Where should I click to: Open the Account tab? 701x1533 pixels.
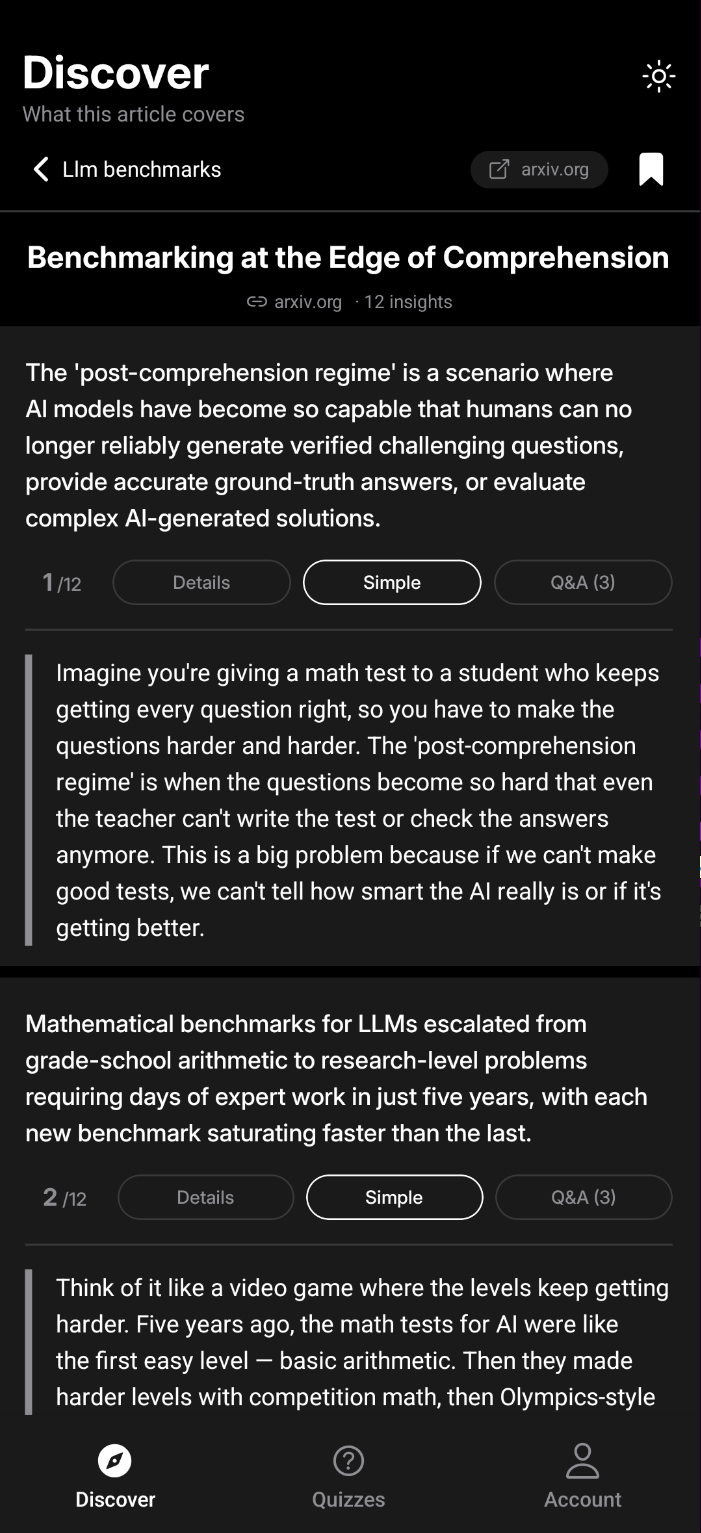(x=582, y=1476)
